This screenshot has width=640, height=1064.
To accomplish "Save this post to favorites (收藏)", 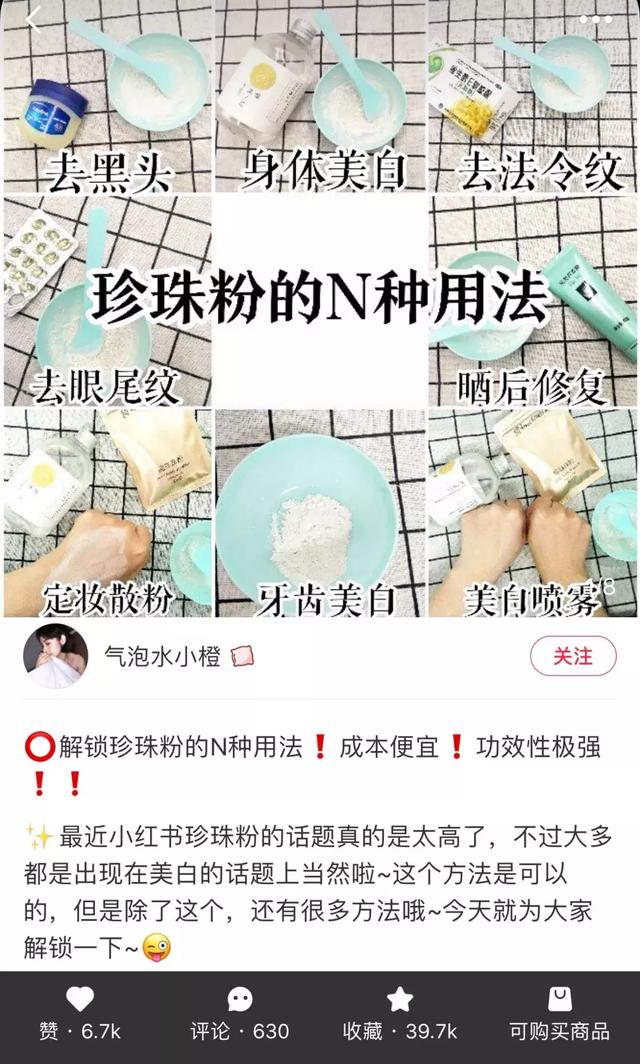I will [x=400, y=1013].
